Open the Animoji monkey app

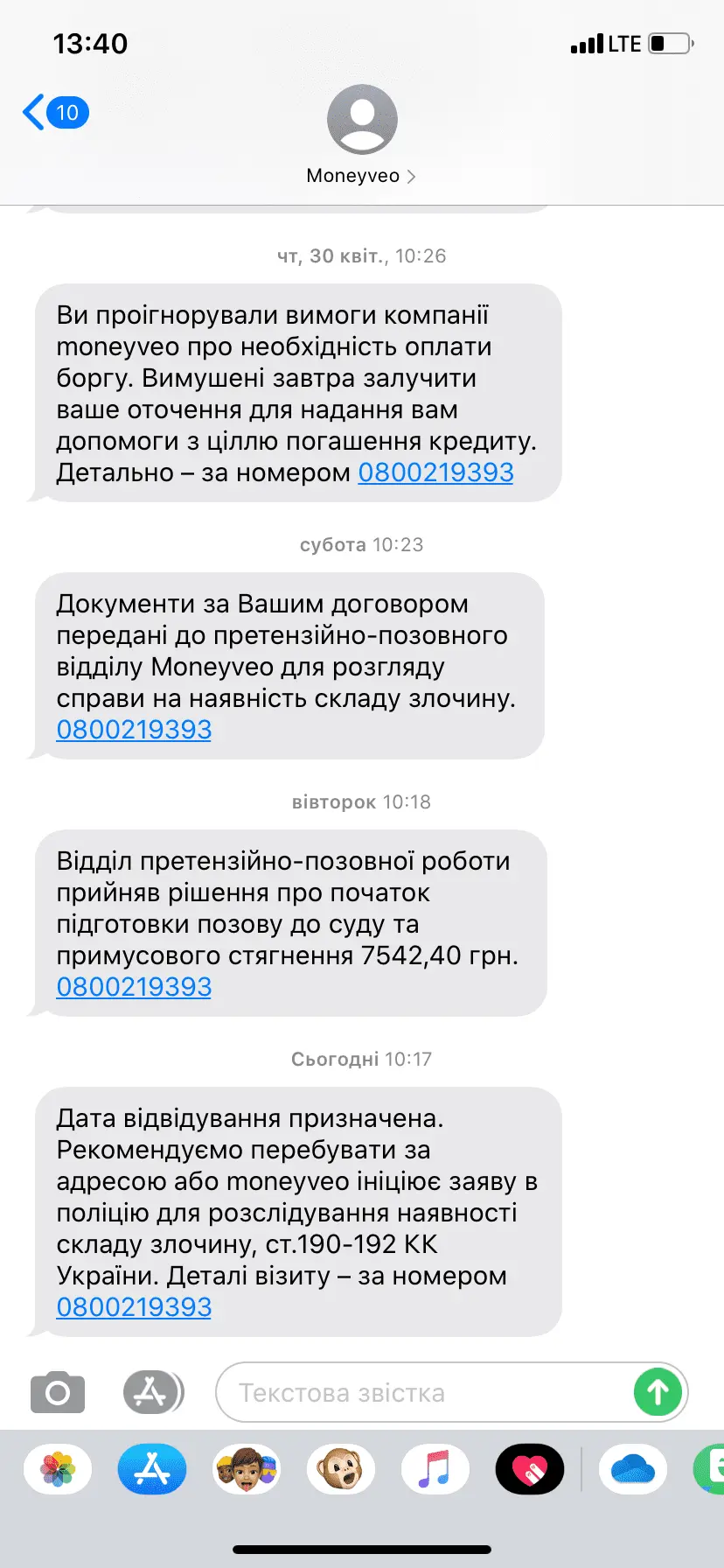click(x=341, y=1469)
